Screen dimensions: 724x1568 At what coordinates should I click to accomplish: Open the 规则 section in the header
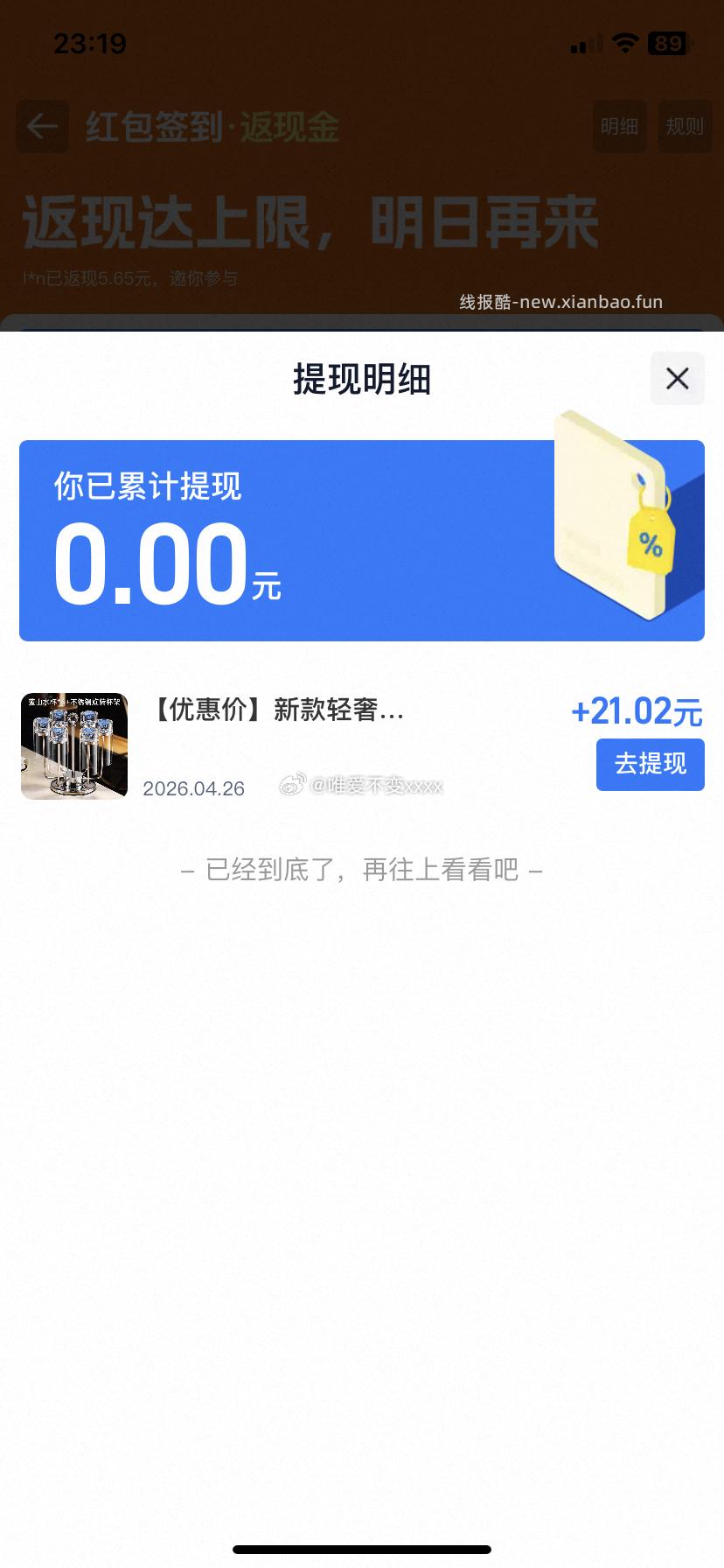(685, 127)
